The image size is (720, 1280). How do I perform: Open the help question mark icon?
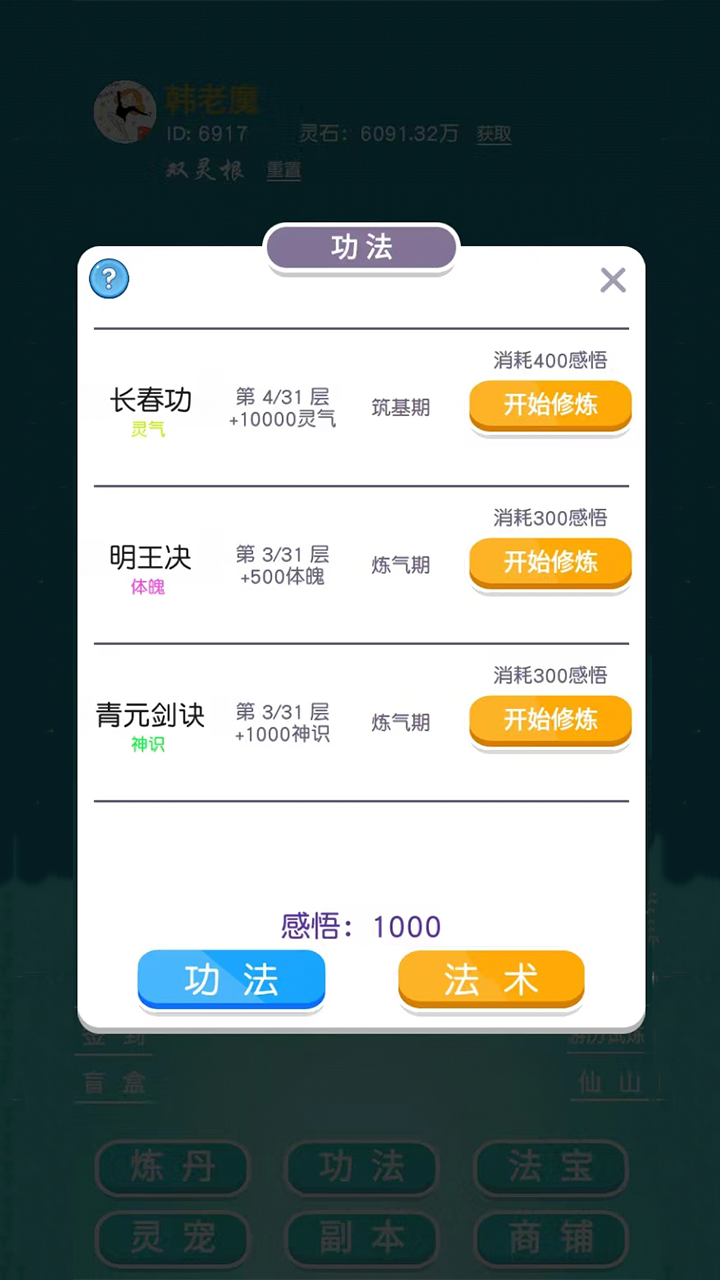coord(108,278)
